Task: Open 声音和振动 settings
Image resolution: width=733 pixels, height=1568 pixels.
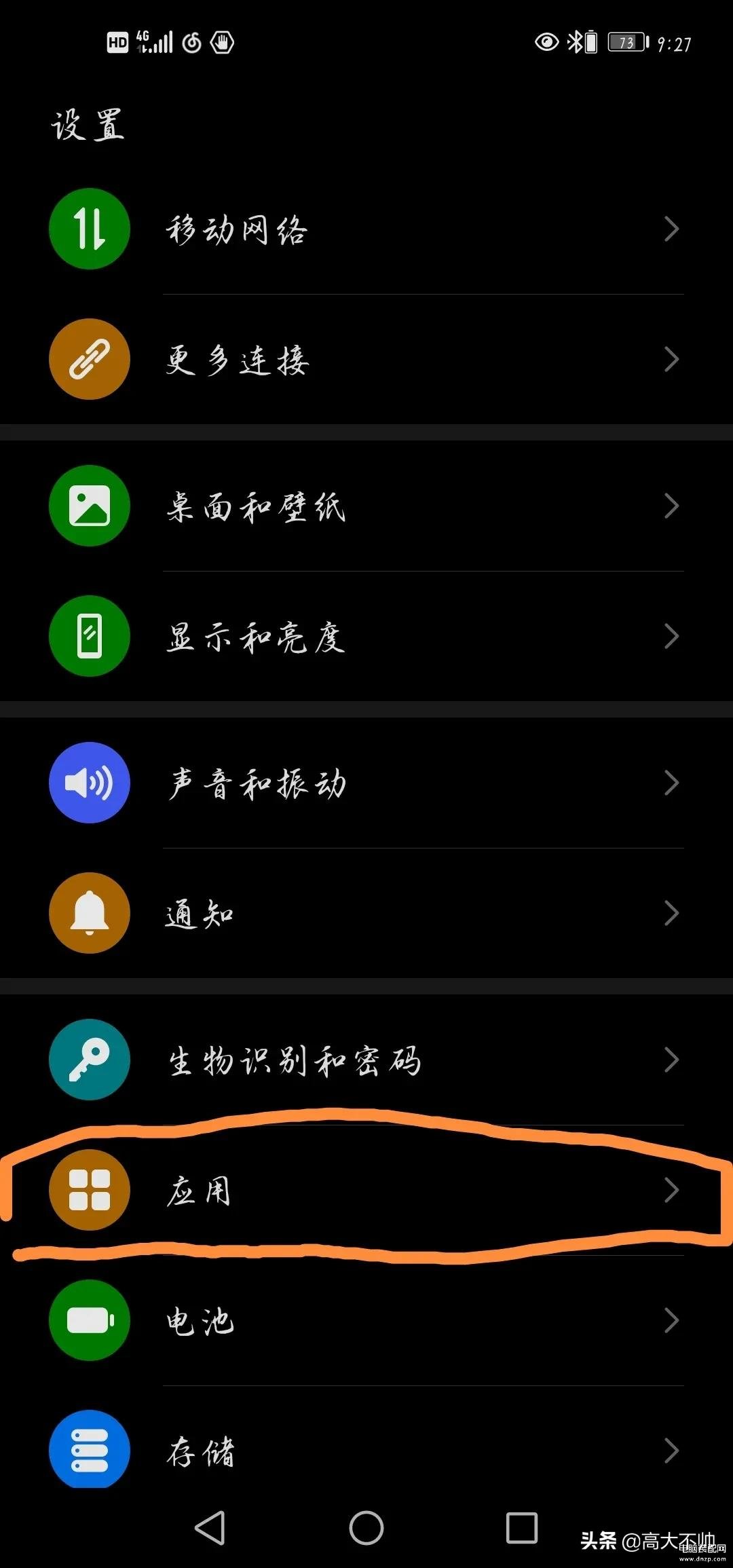Action: click(366, 783)
